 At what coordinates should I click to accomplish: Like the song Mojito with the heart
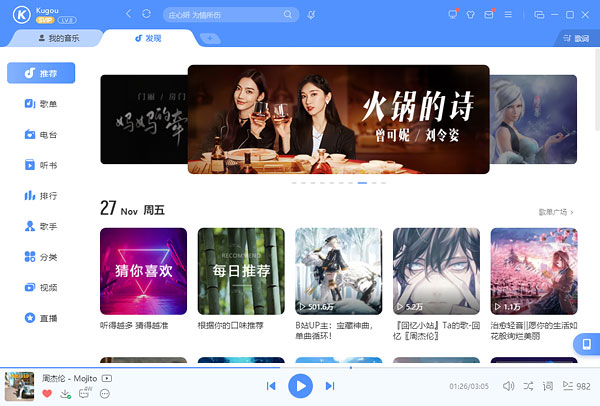[47, 394]
